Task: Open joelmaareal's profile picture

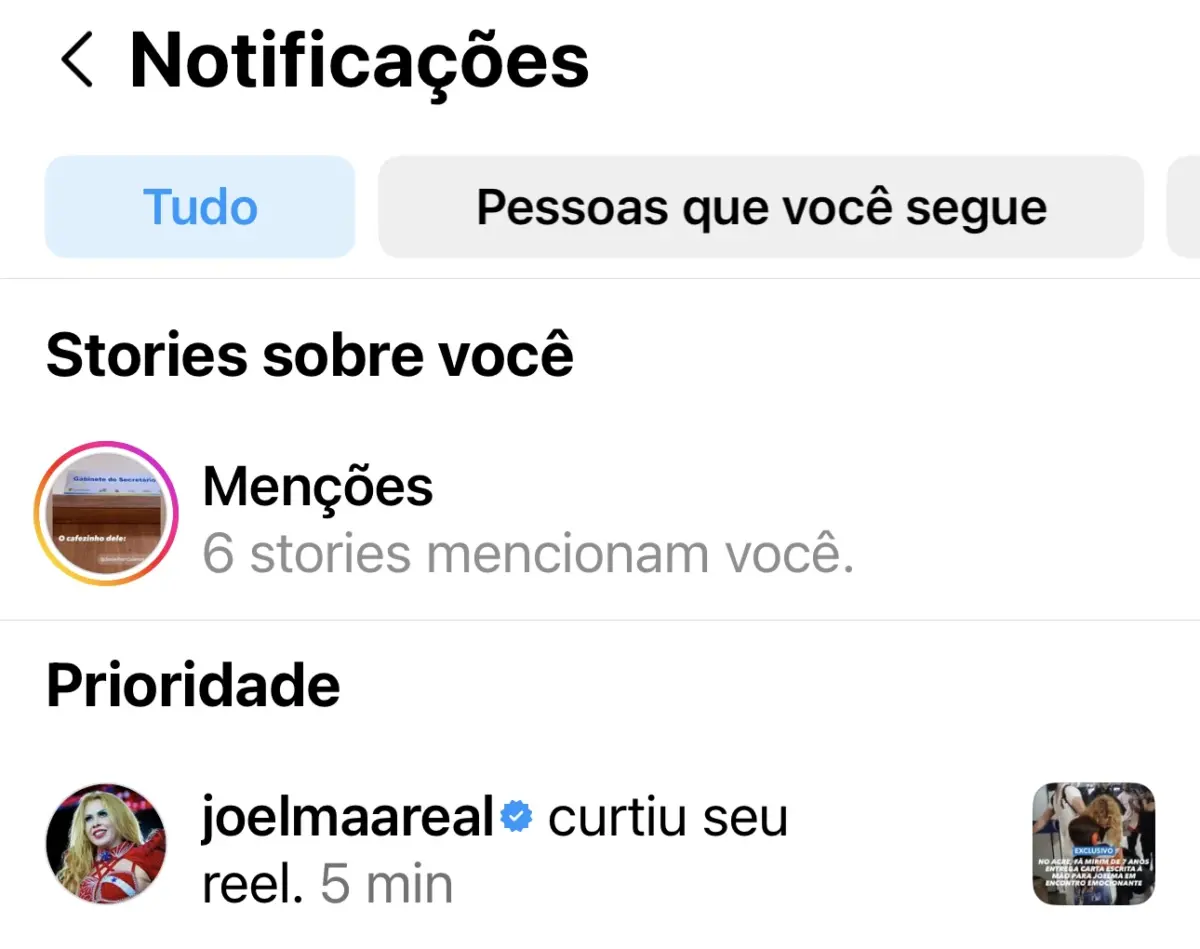Action: click(106, 844)
